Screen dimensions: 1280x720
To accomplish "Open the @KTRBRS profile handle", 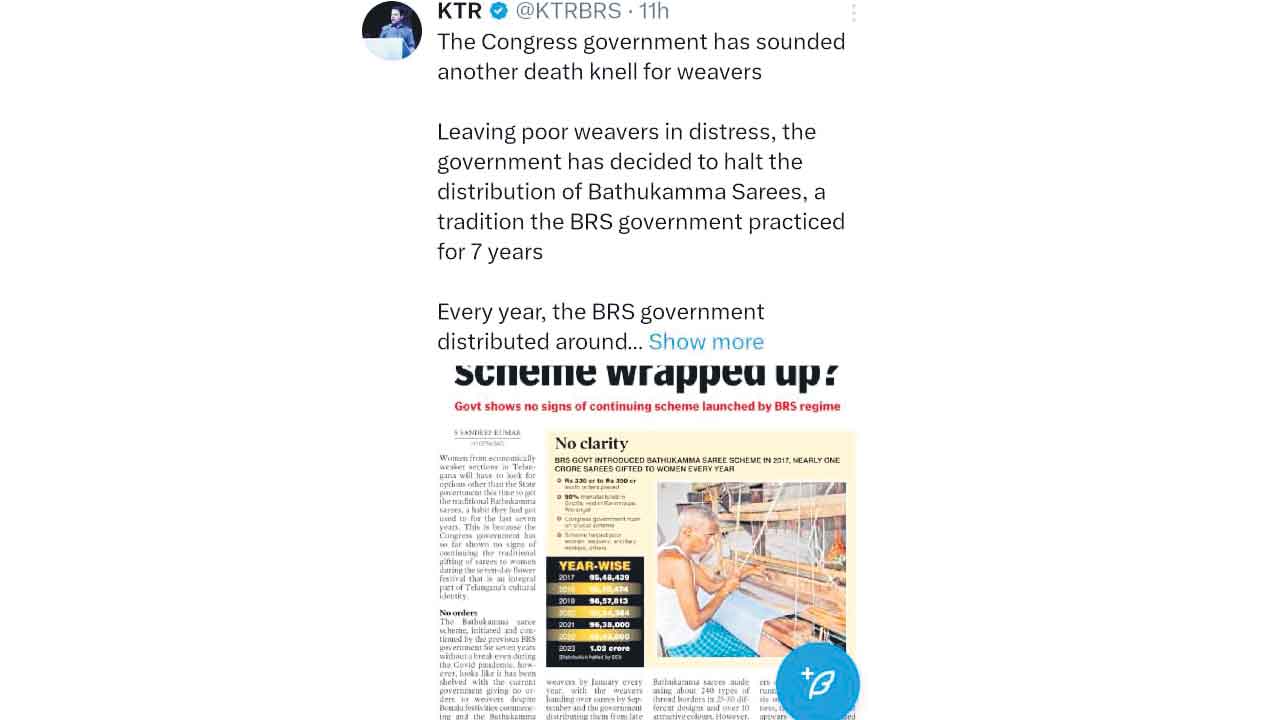I will [568, 11].
